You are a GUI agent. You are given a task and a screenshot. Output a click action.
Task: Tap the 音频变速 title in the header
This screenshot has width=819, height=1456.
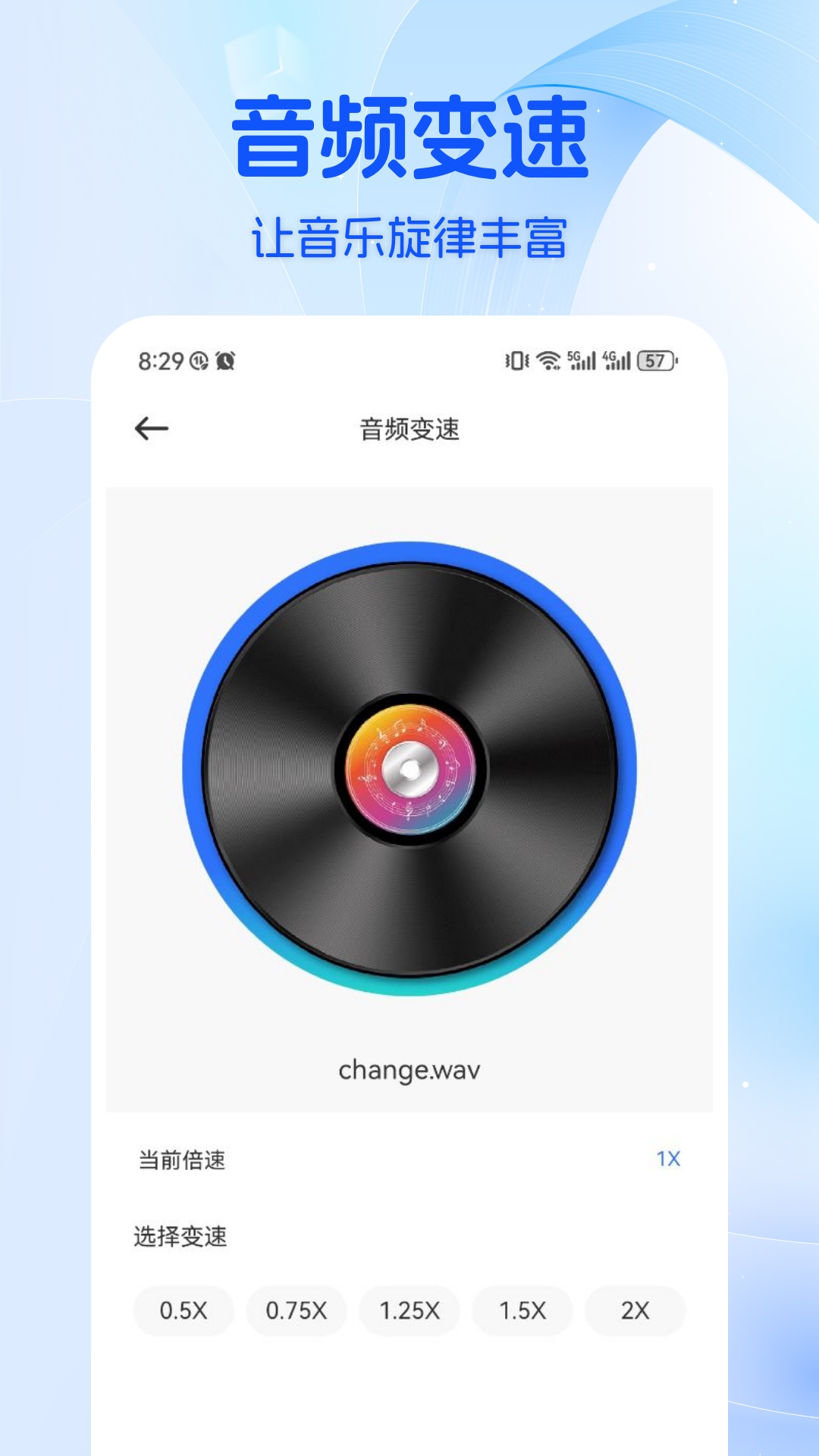coord(409,427)
